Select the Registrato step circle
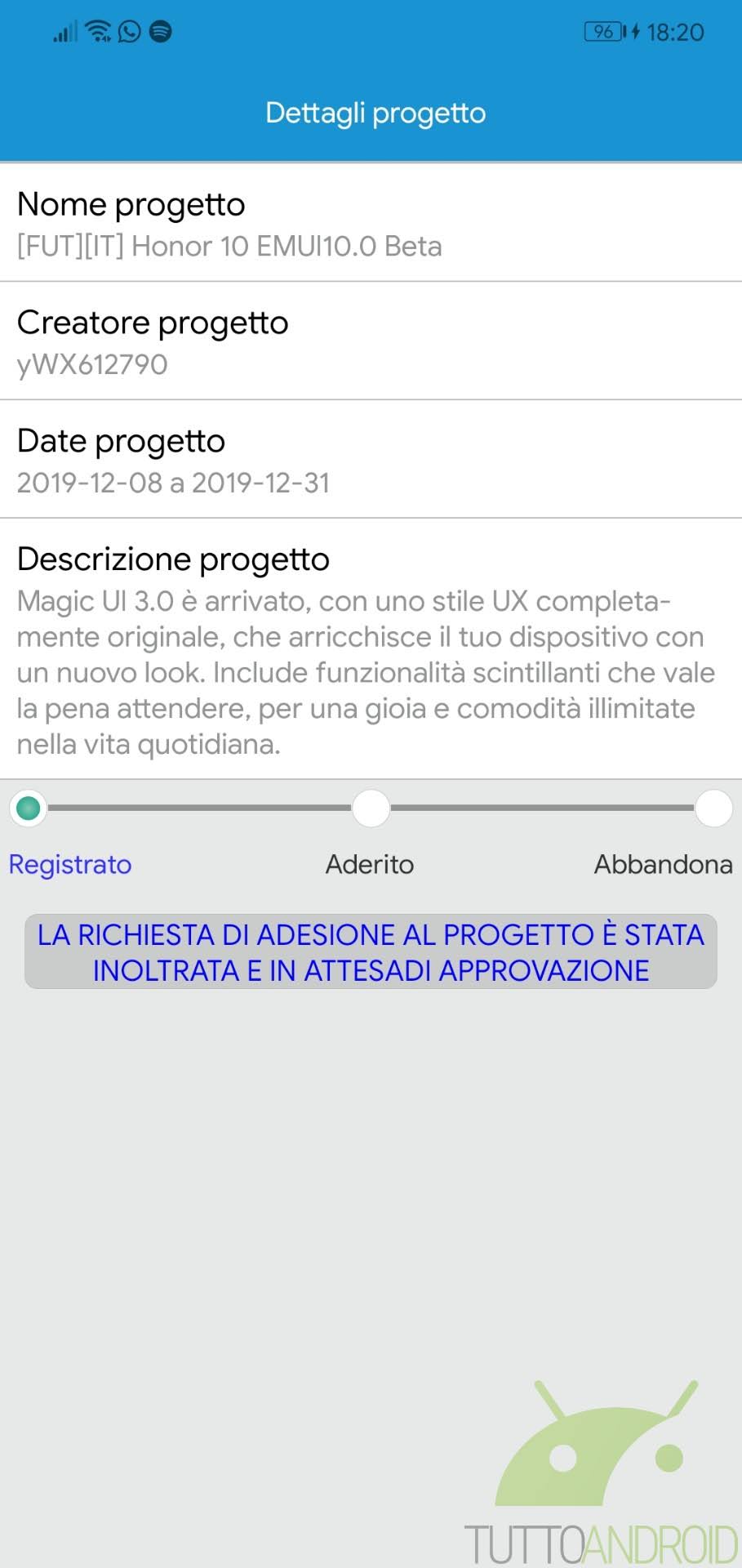The height and width of the screenshot is (1568, 742). tap(29, 808)
